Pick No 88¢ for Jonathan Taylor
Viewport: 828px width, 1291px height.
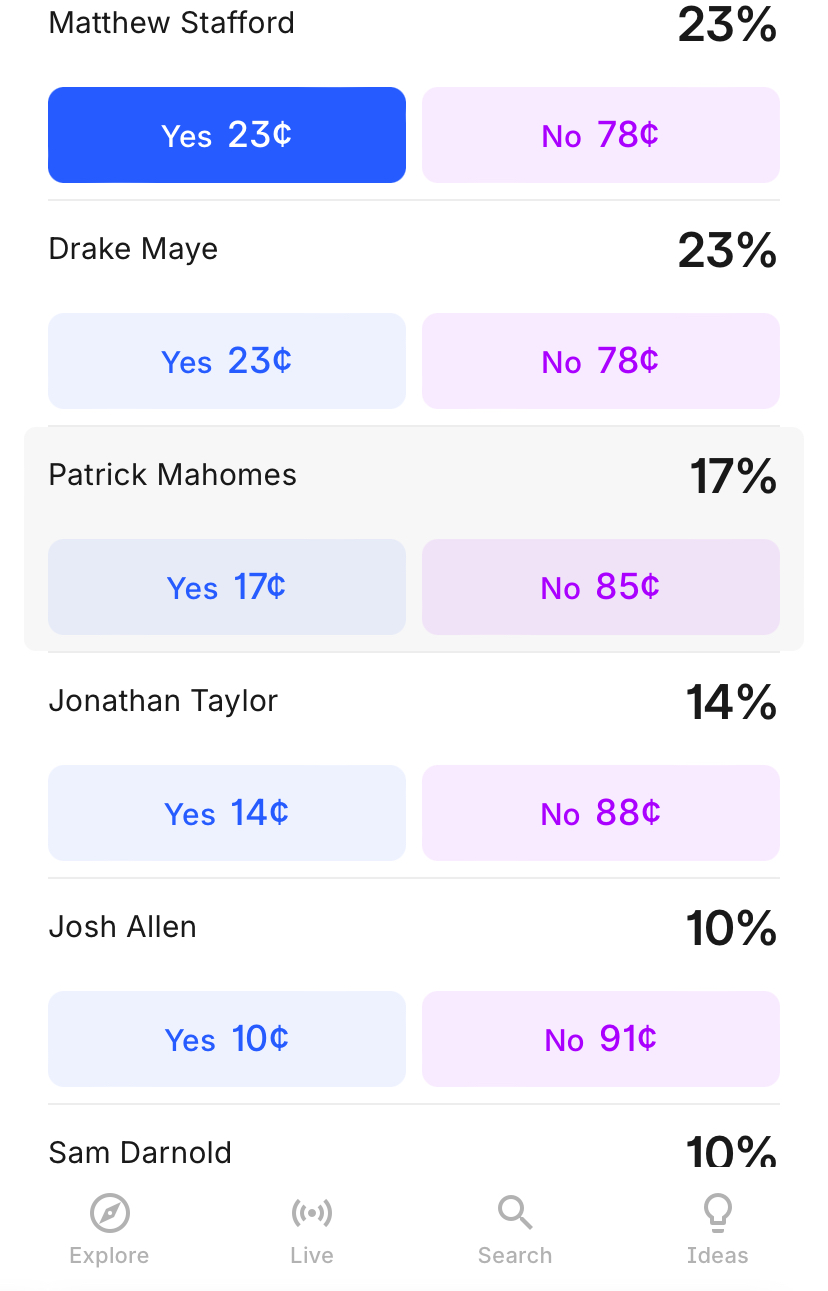(x=601, y=813)
